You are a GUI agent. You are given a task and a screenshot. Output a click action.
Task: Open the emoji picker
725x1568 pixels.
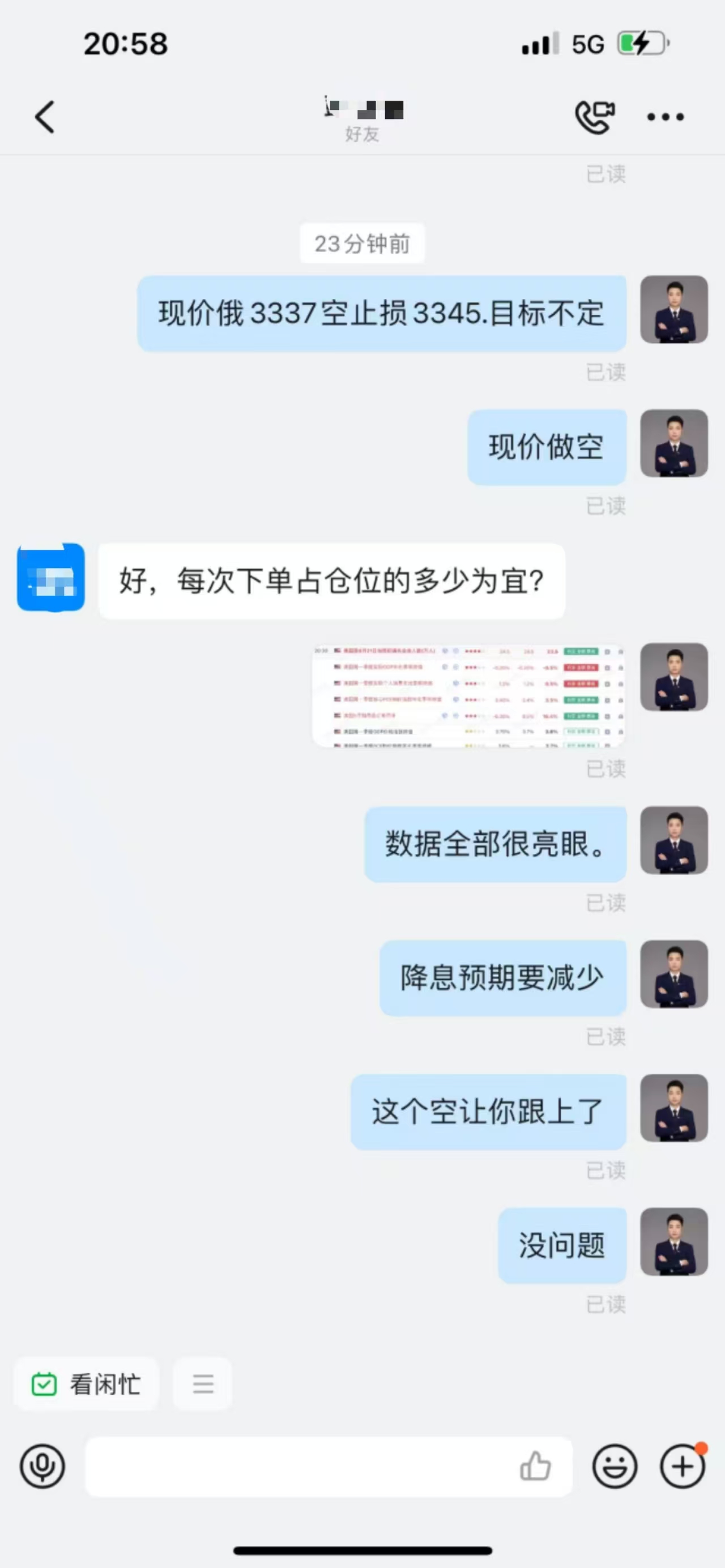tap(615, 1466)
